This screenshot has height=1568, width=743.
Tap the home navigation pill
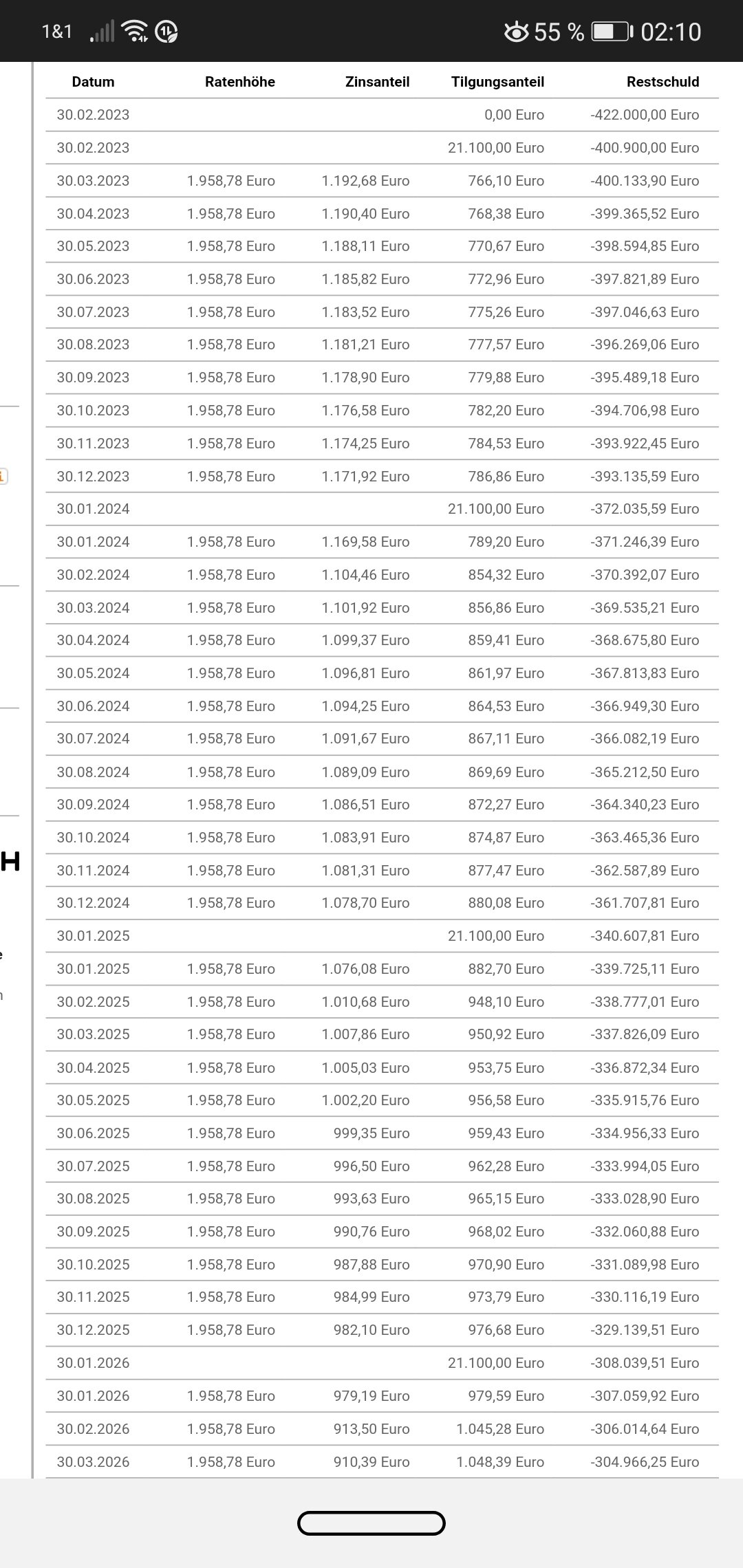point(371,1523)
